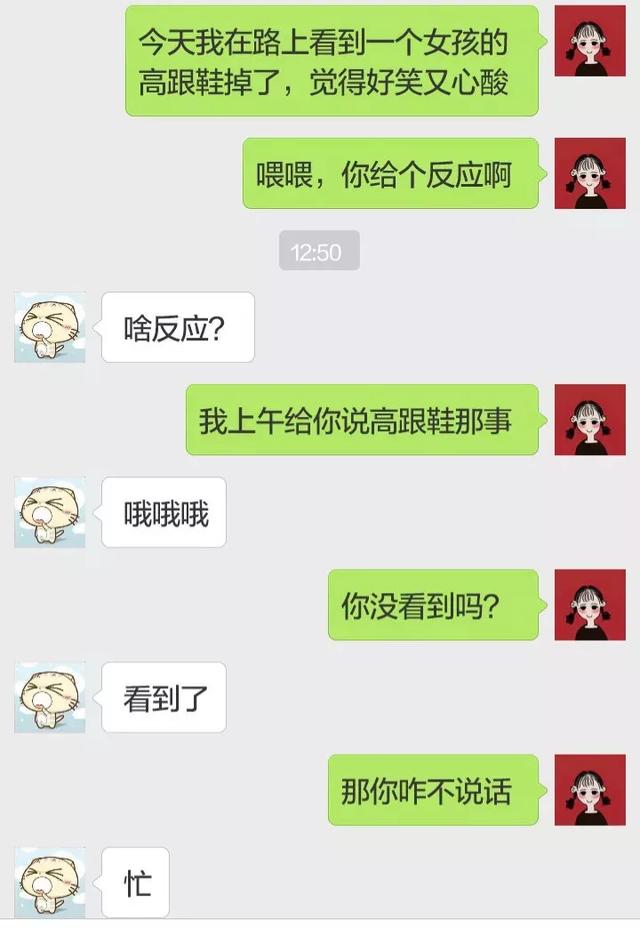Tap girl avatar next to 那你咋不说话 message

coord(590,790)
